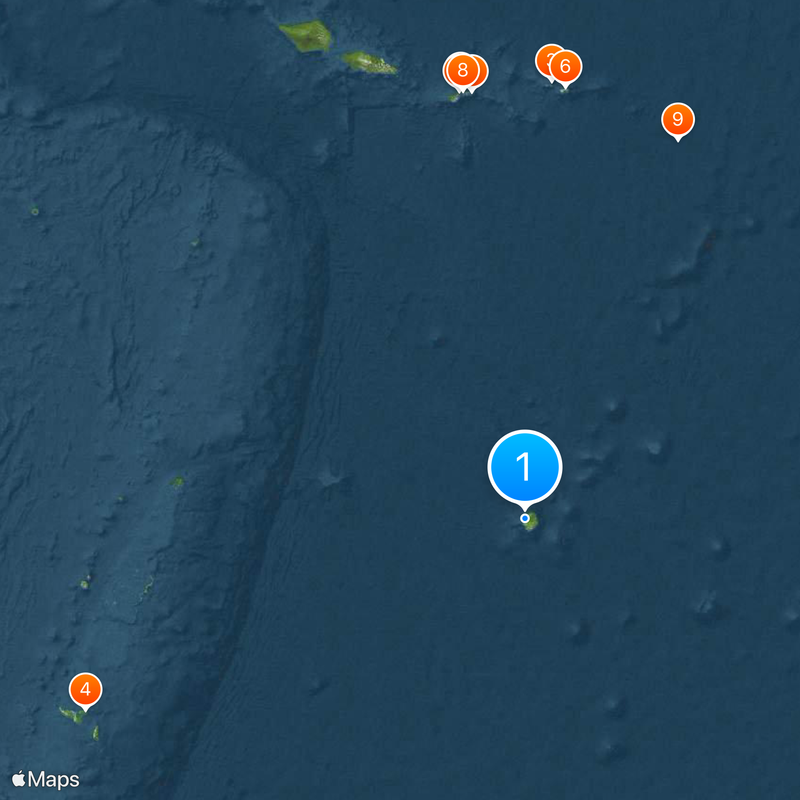The image size is (800, 800).
Task: Select the orange pin numbered 9
Action: click(678, 120)
